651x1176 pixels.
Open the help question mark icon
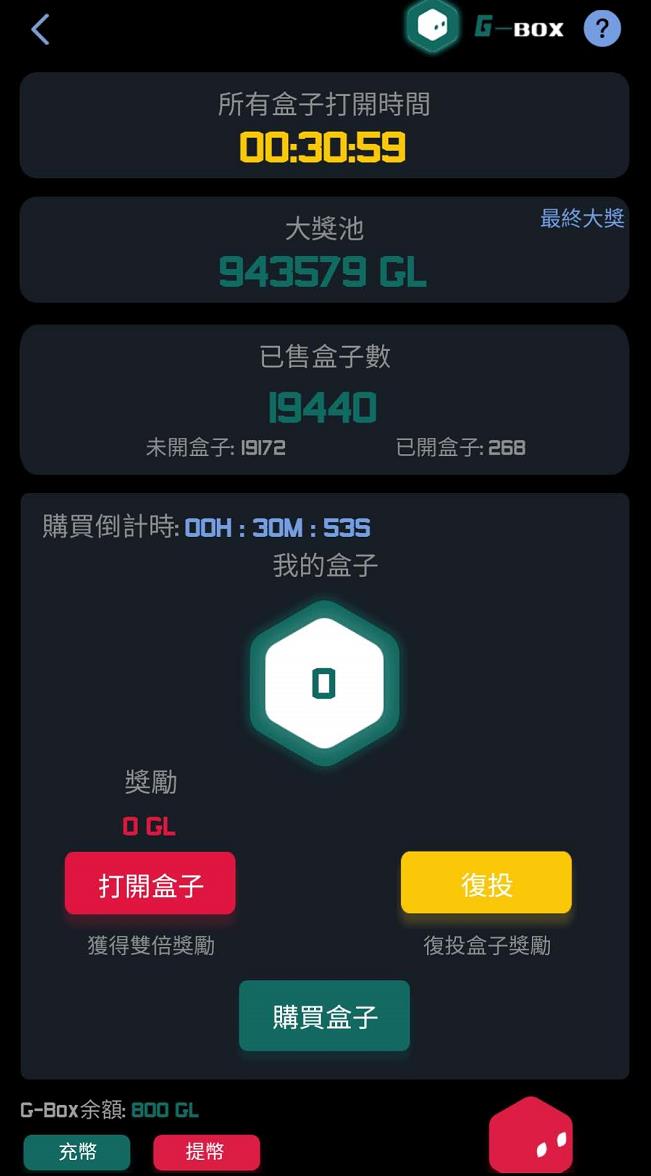(x=602, y=28)
